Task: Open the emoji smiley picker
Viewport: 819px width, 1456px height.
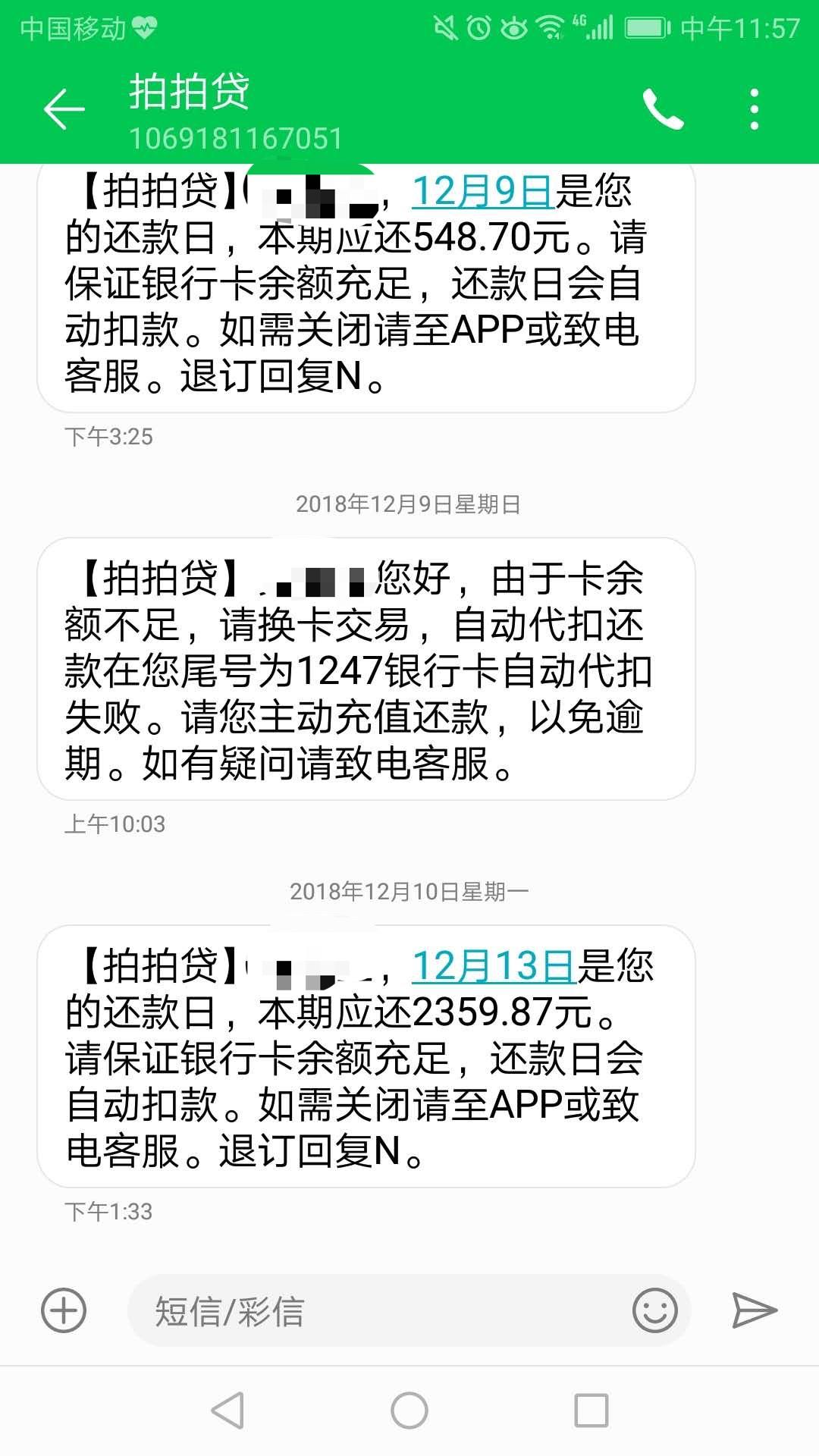Action: [654, 1310]
